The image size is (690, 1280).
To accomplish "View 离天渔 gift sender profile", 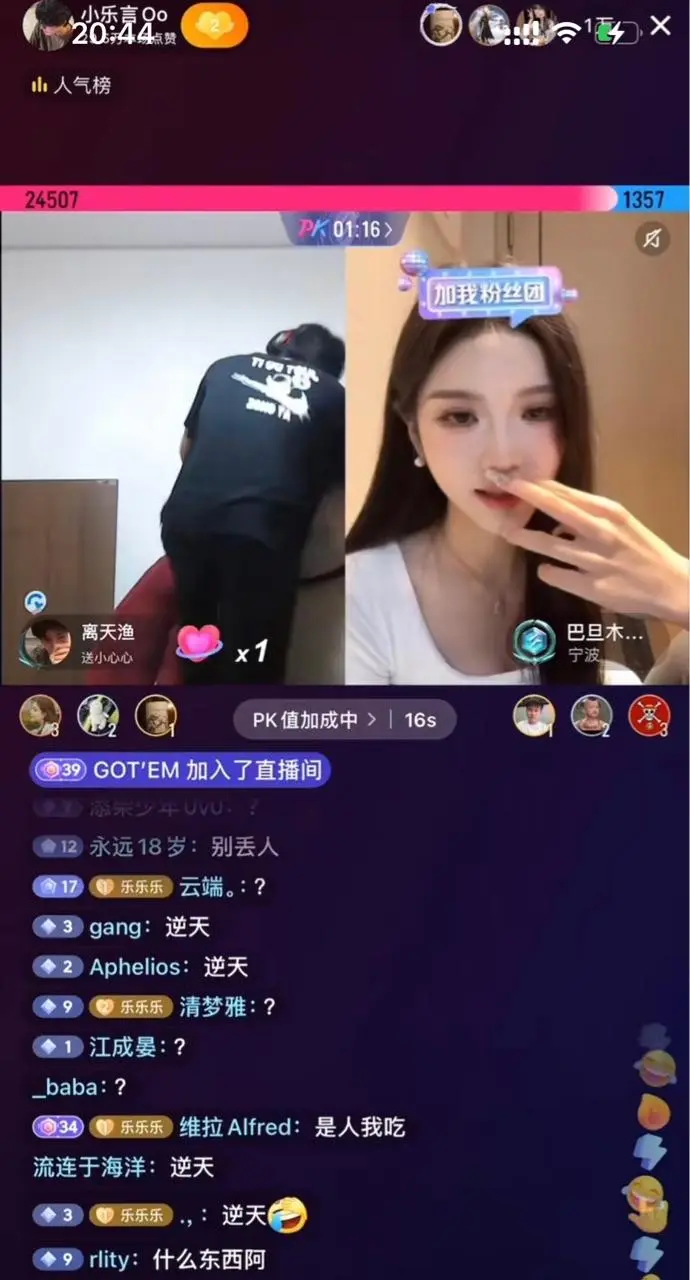I will coord(48,642).
